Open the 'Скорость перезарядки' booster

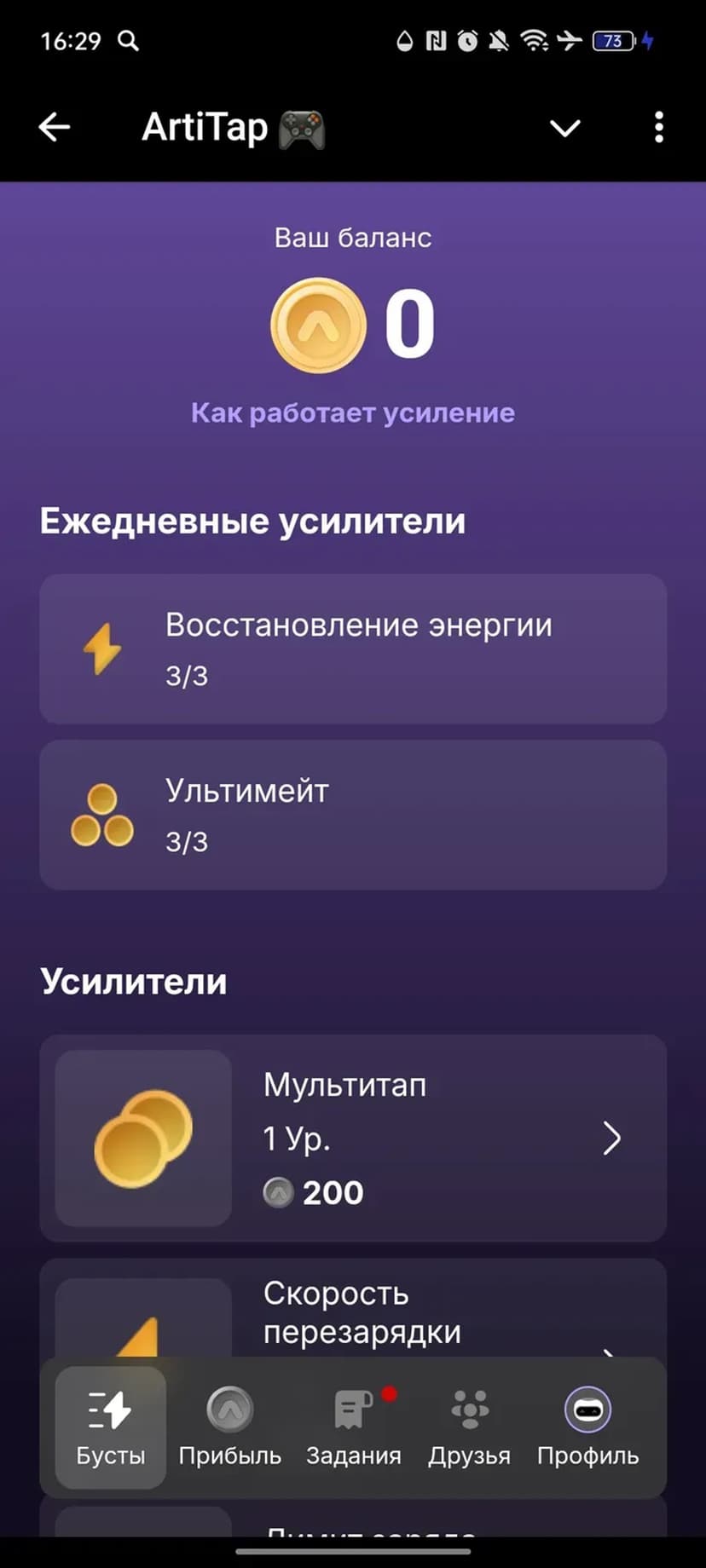362,1312
